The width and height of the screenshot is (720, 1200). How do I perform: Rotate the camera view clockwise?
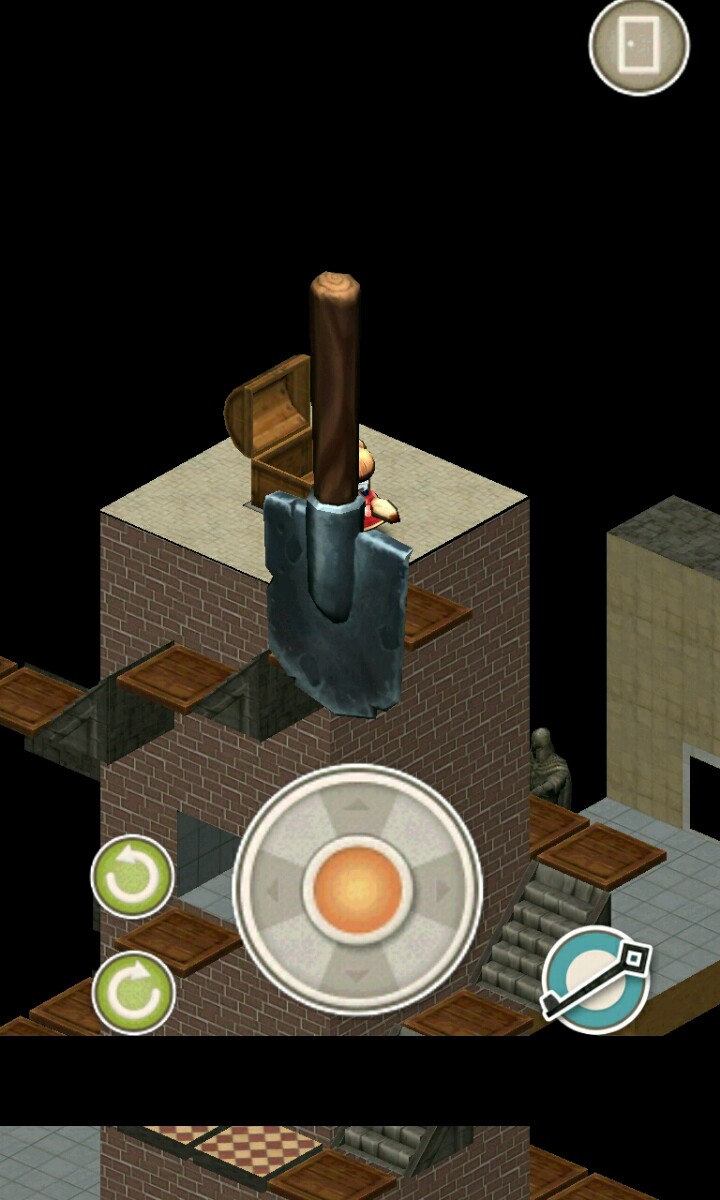(x=133, y=992)
